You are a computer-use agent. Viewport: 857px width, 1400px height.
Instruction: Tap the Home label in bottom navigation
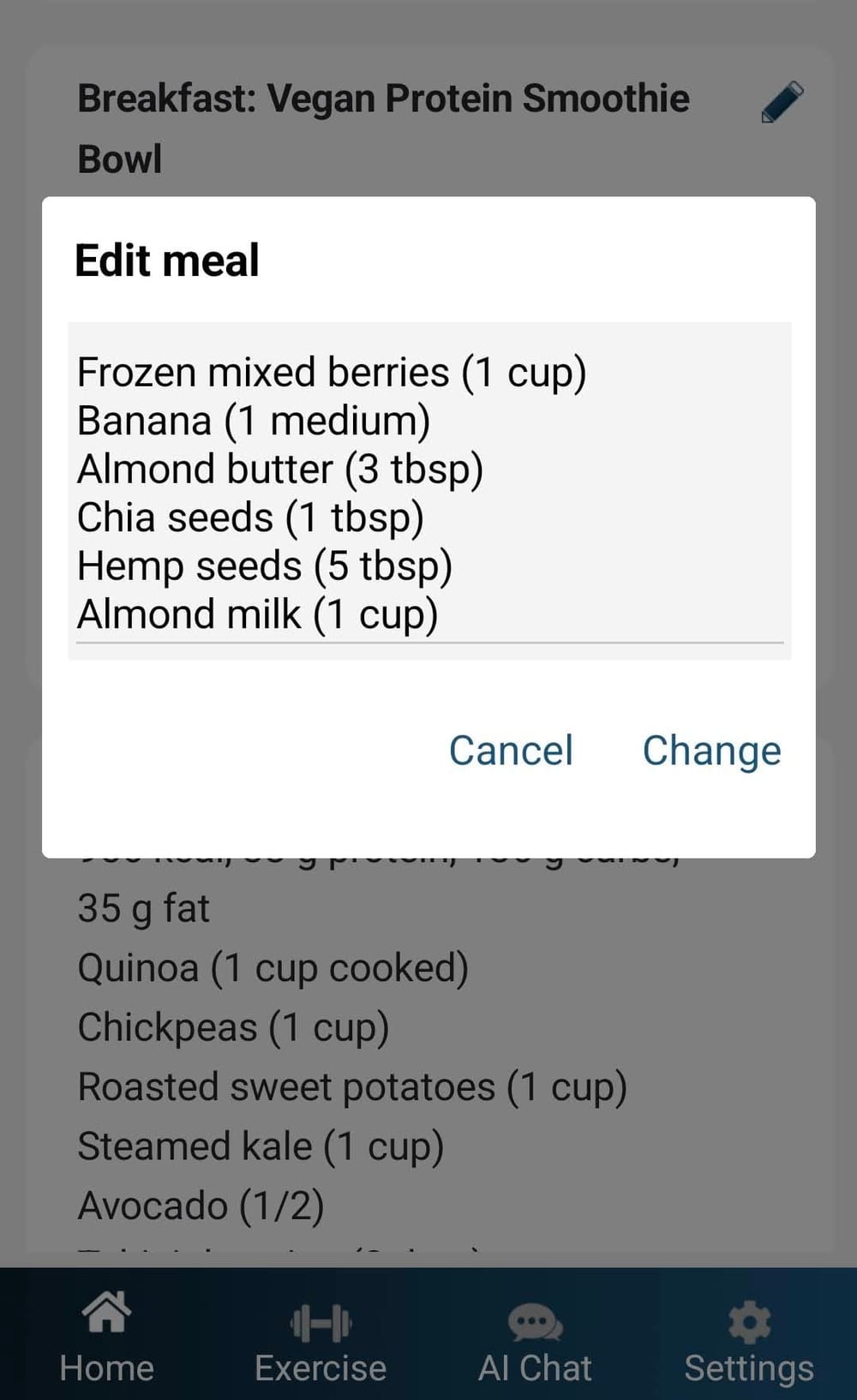(106, 1367)
